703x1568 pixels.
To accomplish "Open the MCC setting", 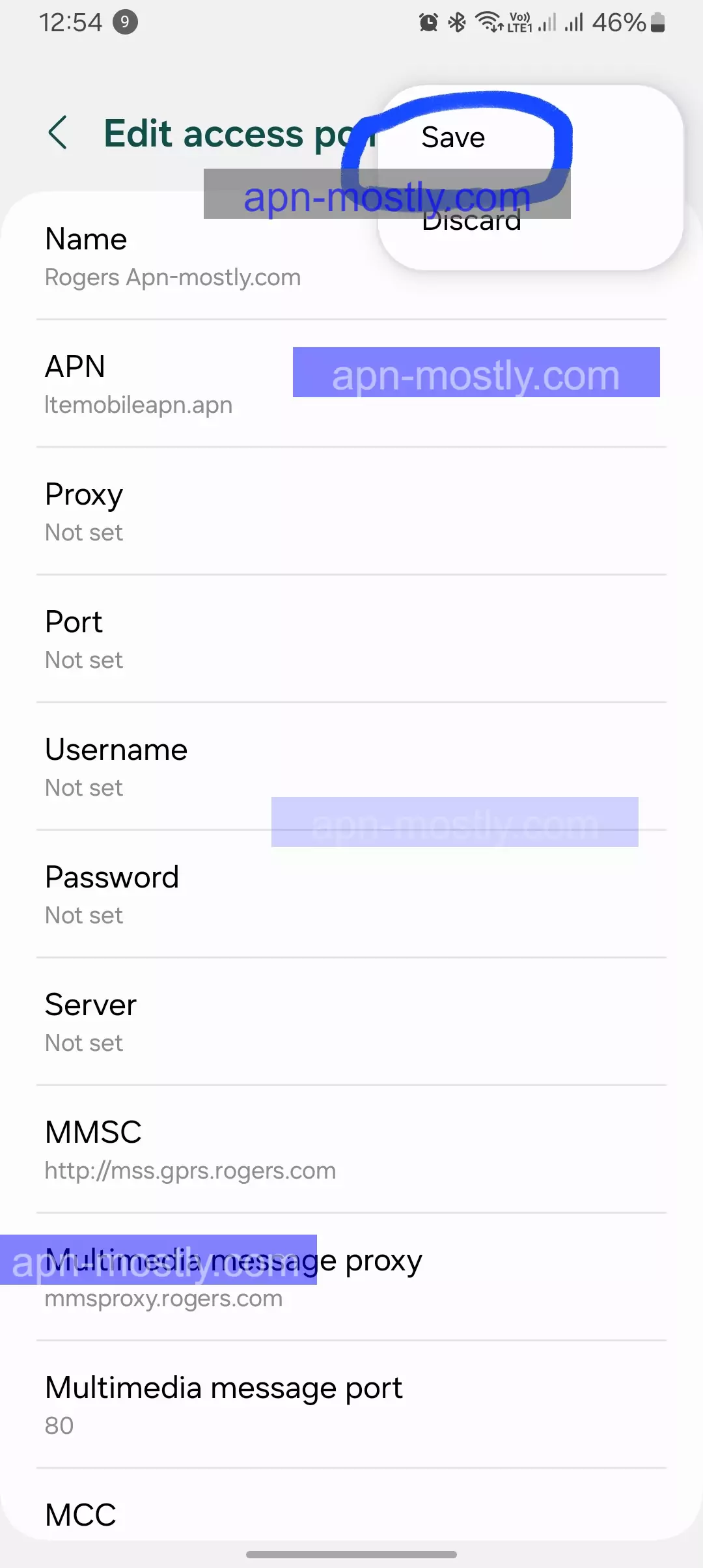I will pyautogui.click(x=81, y=1515).
